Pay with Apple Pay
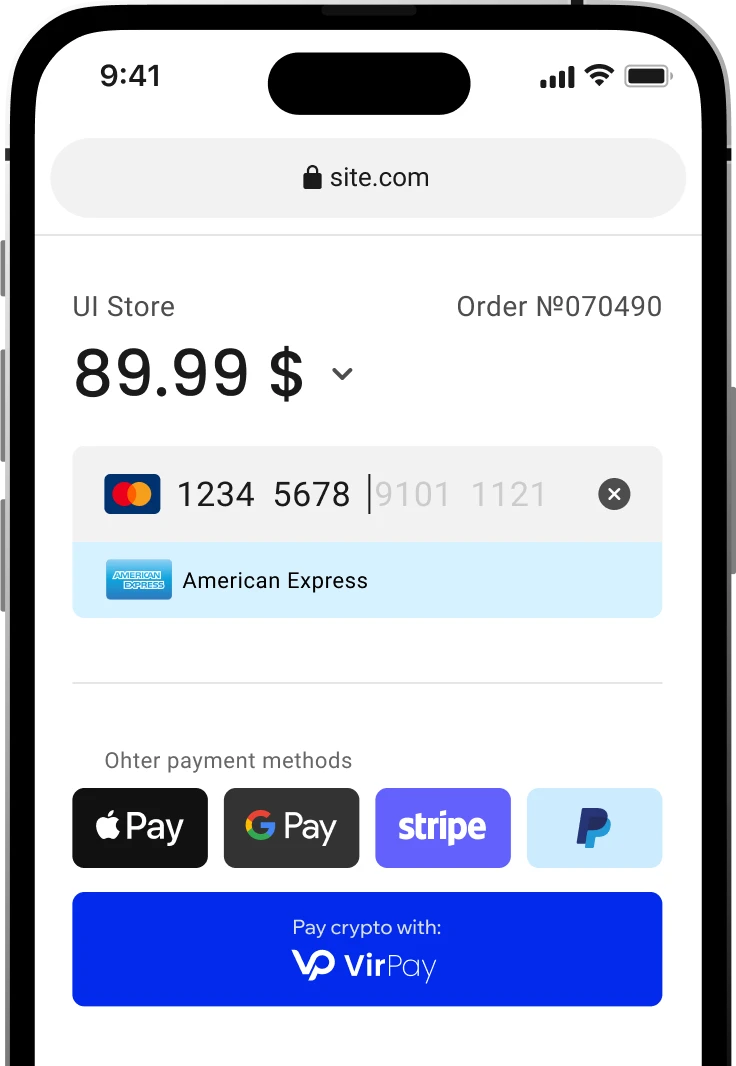This screenshot has height=1066, width=736. click(x=140, y=827)
